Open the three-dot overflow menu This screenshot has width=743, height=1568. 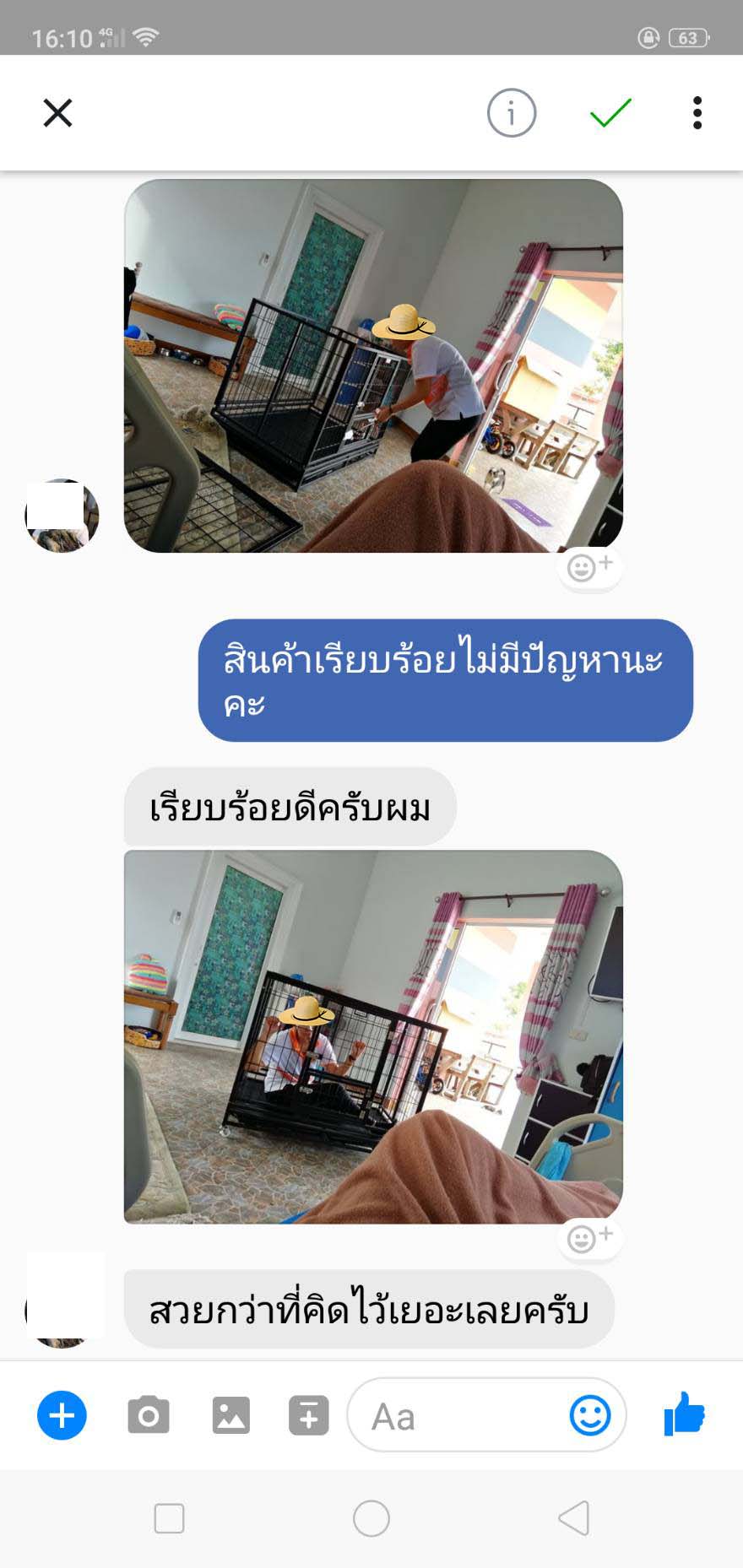[x=697, y=113]
